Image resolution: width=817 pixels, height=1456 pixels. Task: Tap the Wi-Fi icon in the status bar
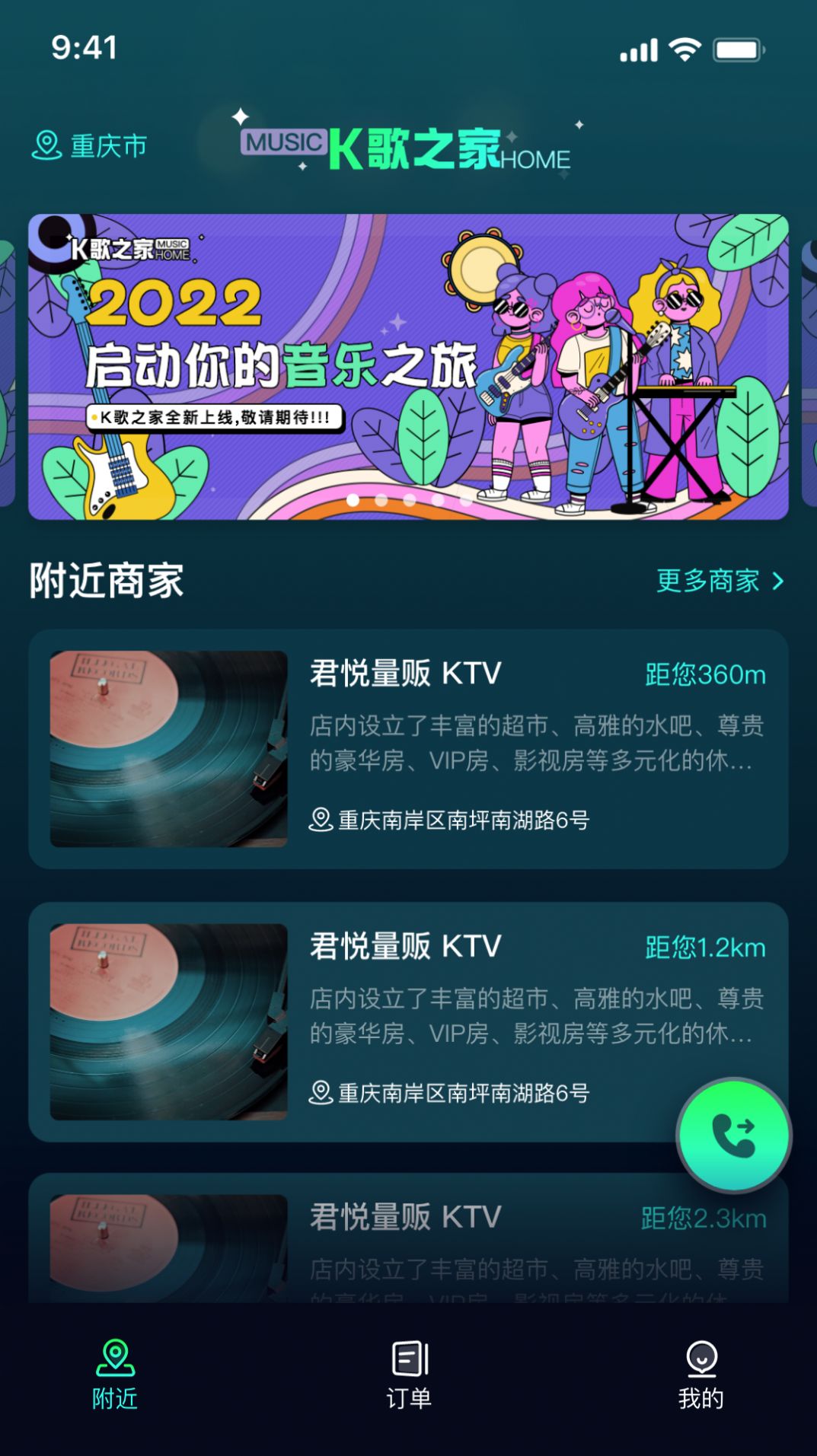click(x=684, y=49)
